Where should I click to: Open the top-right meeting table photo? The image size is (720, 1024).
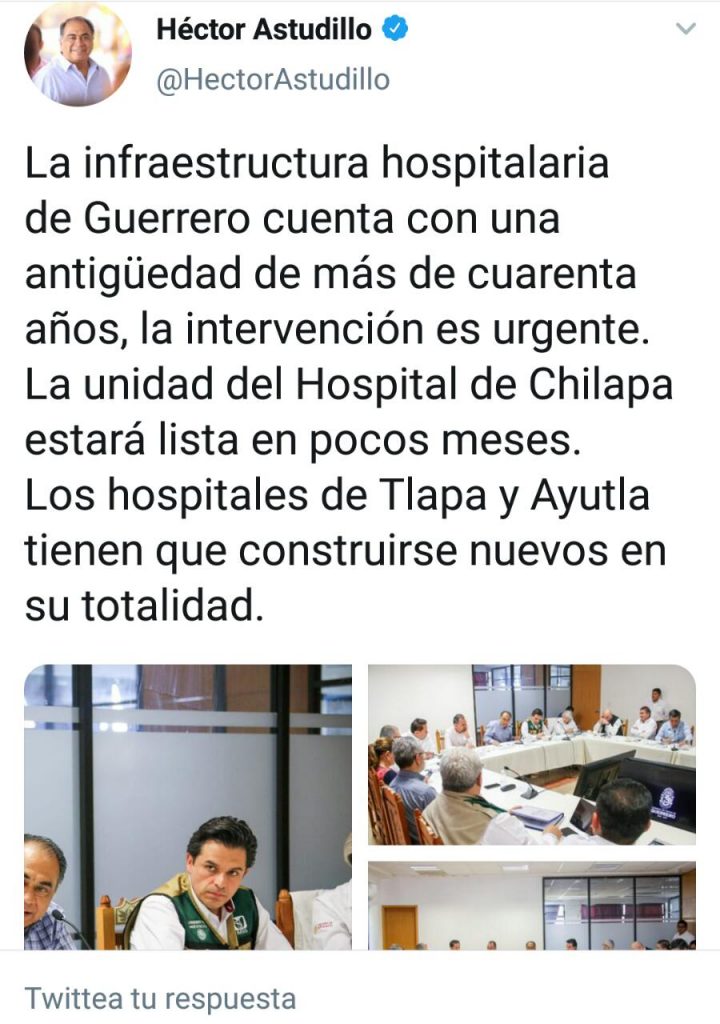click(531, 754)
